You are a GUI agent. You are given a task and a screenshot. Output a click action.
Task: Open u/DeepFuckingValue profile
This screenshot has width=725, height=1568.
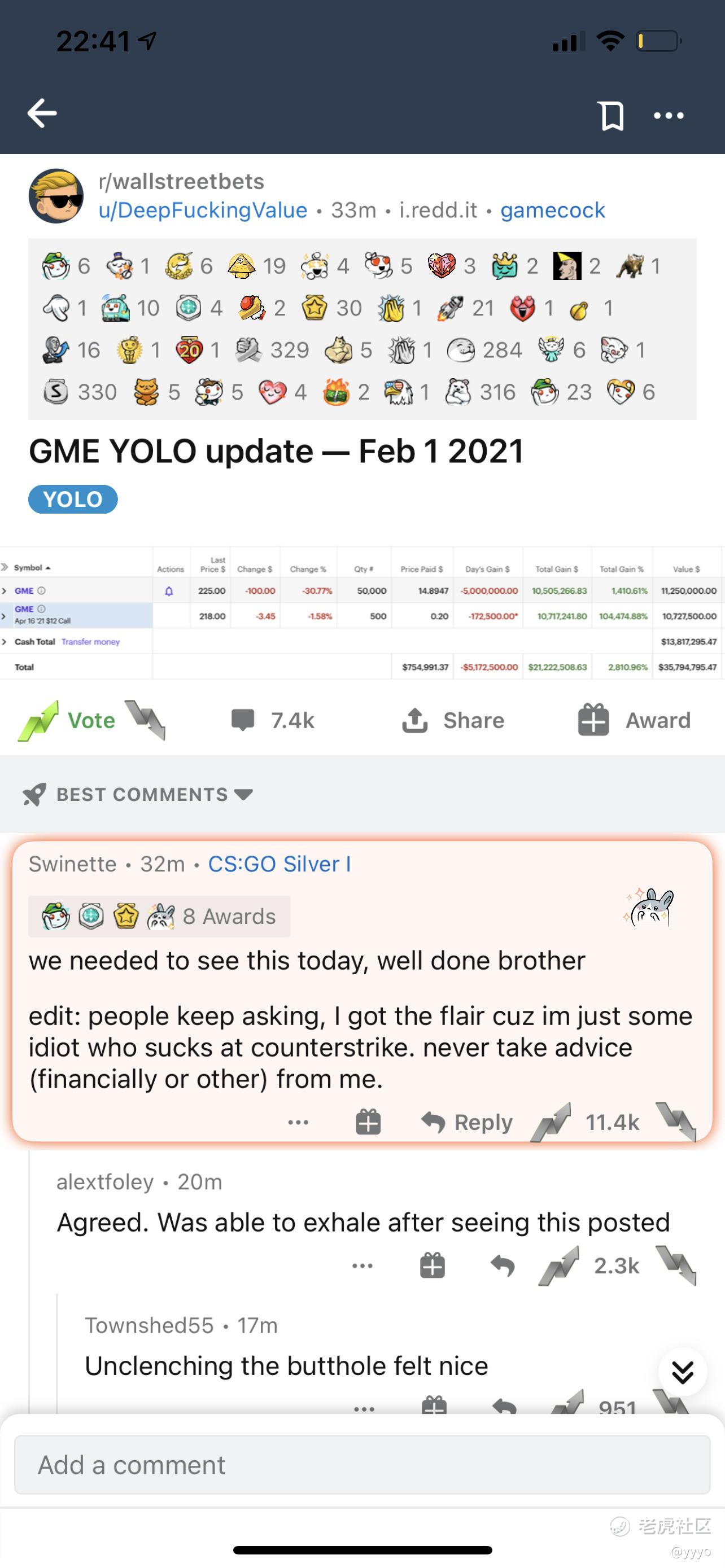[203, 210]
